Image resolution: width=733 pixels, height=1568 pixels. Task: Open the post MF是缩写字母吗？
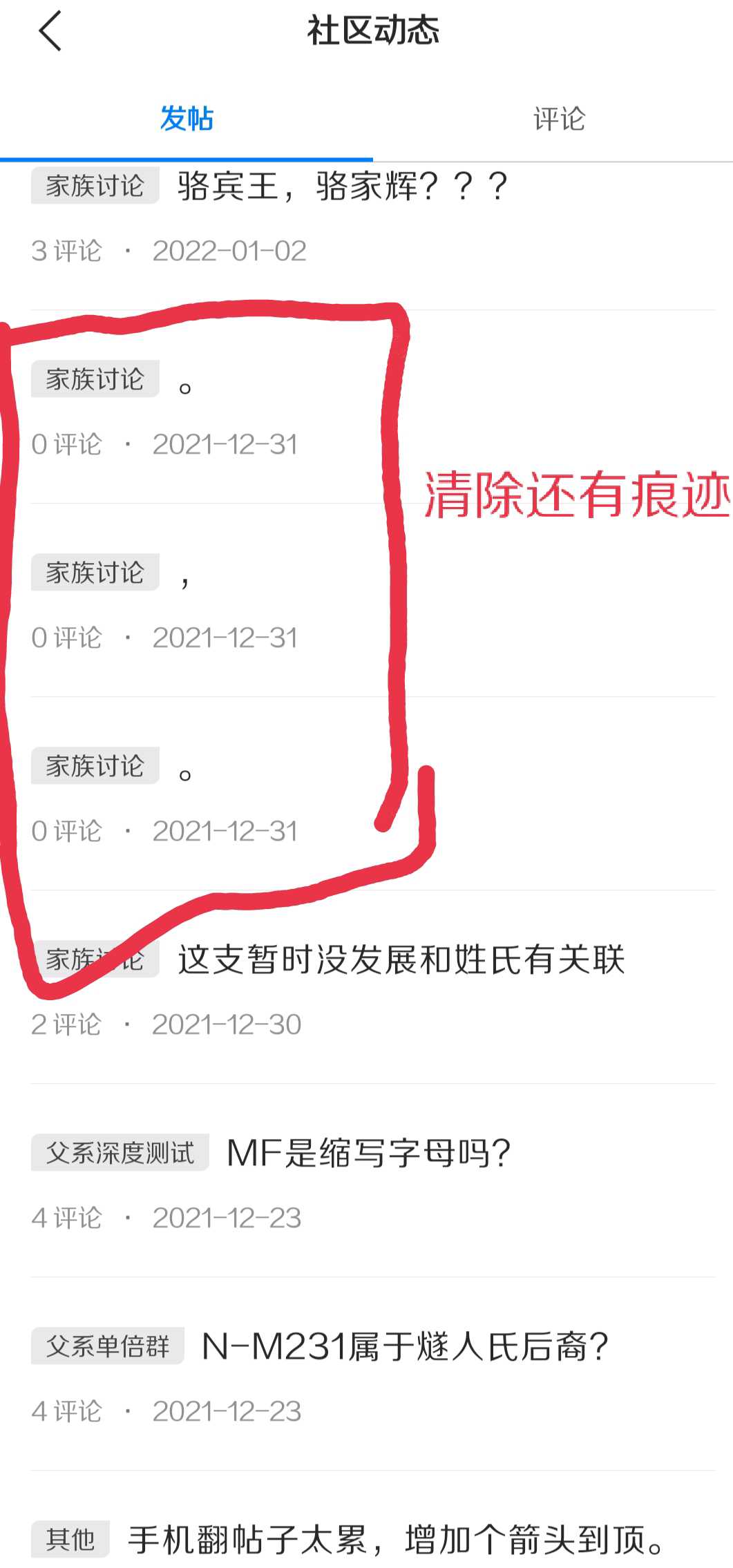click(368, 1154)
